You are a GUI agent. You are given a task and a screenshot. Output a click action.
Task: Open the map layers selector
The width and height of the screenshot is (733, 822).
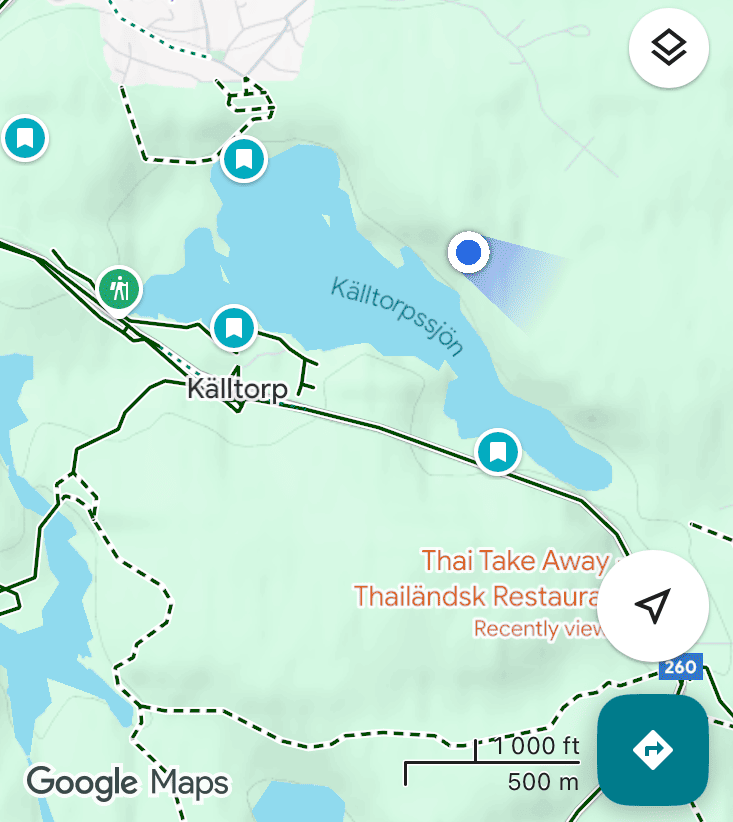click(x=668, y=47)
